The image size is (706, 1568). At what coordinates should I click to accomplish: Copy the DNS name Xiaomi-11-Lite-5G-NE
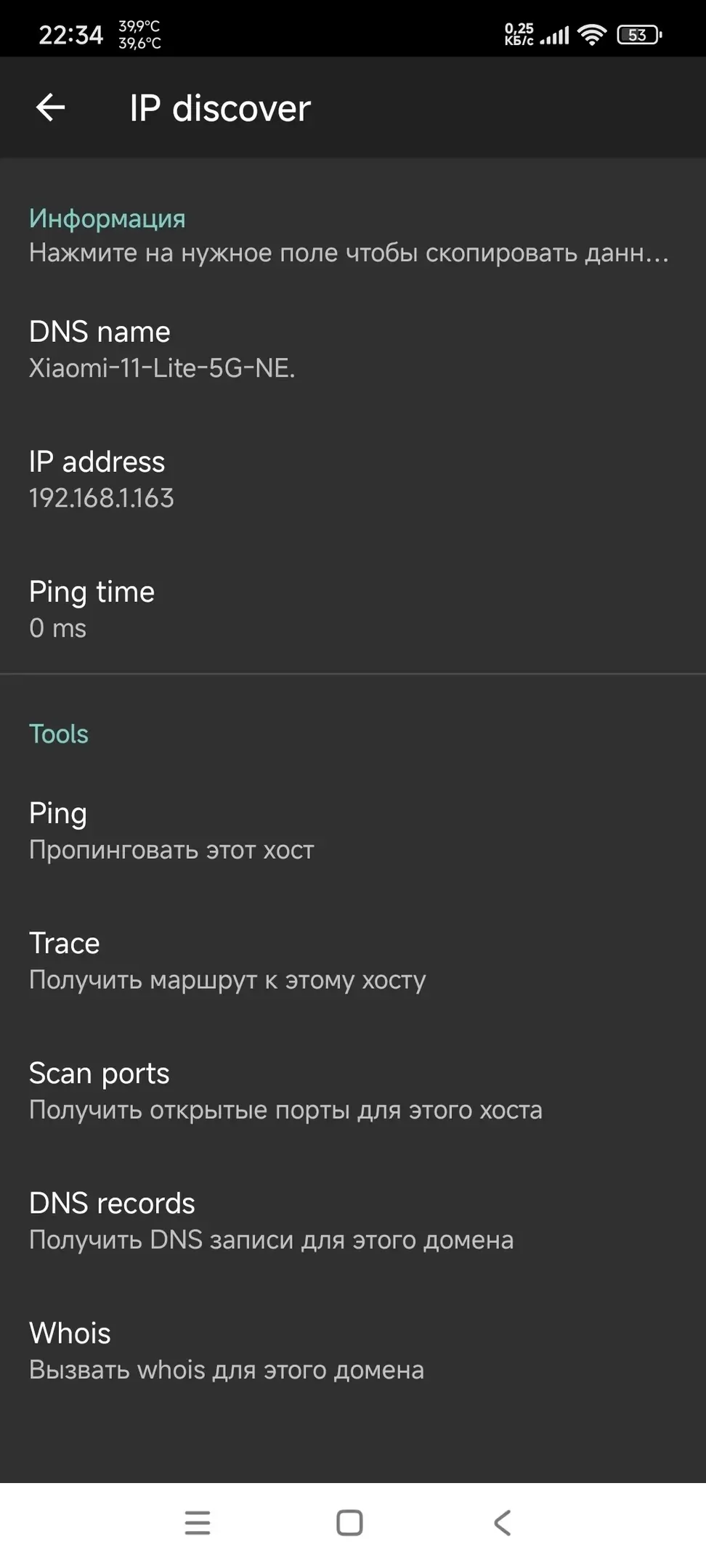(x=353, y=349)
